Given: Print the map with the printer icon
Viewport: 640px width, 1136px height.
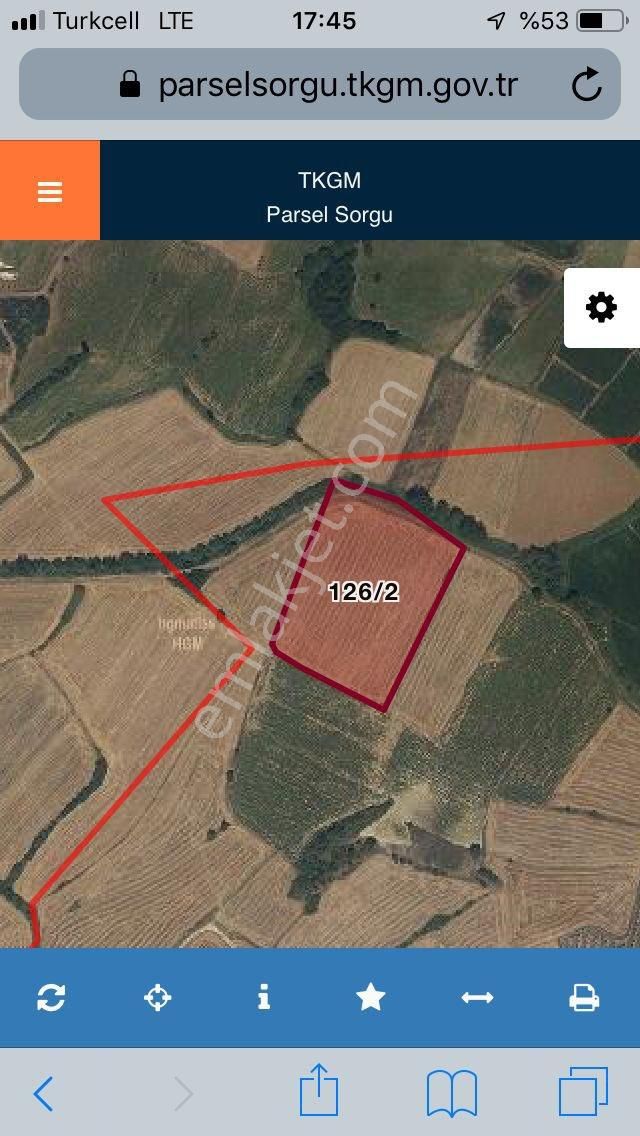Looking at the screenshot, I should click(584, 997).
